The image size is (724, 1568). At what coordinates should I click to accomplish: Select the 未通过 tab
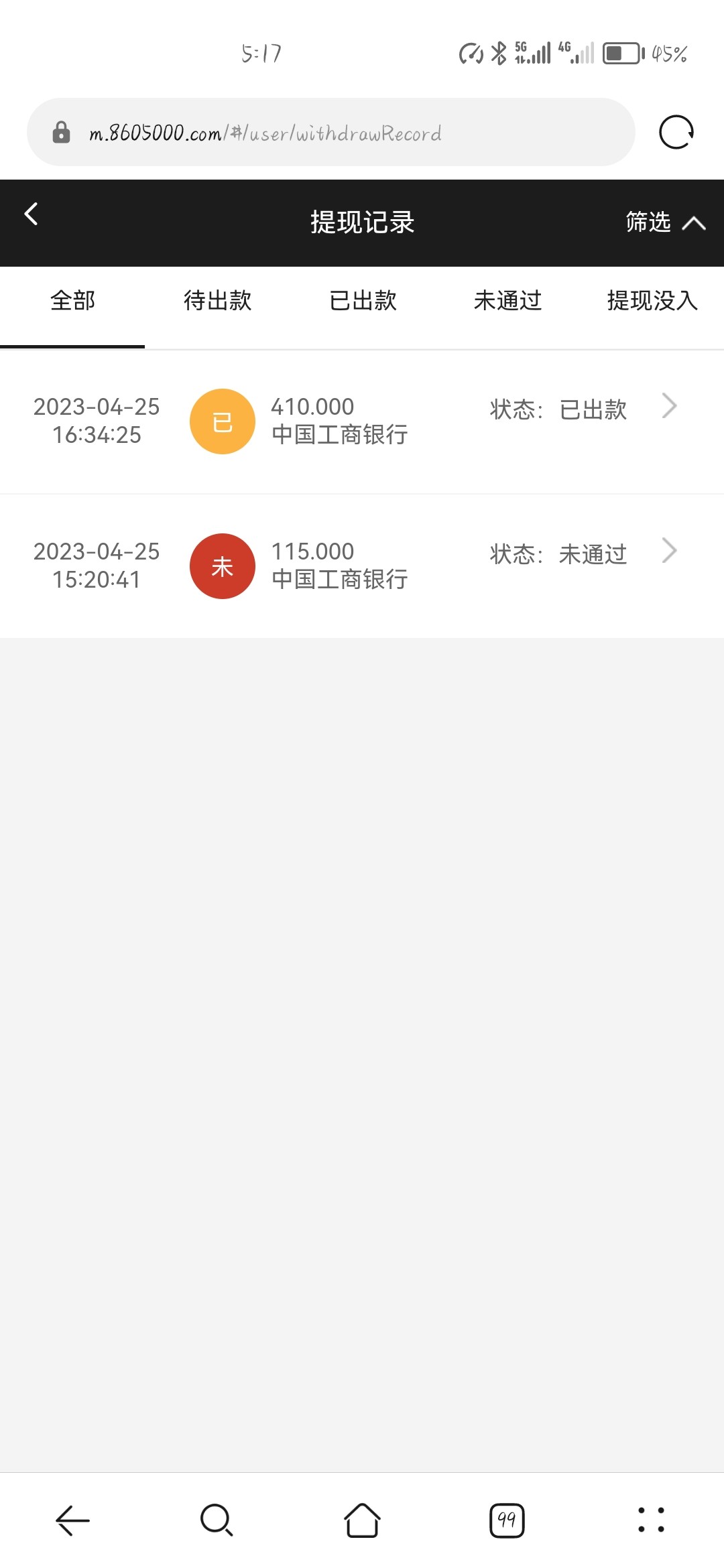(x=507, y=302)
